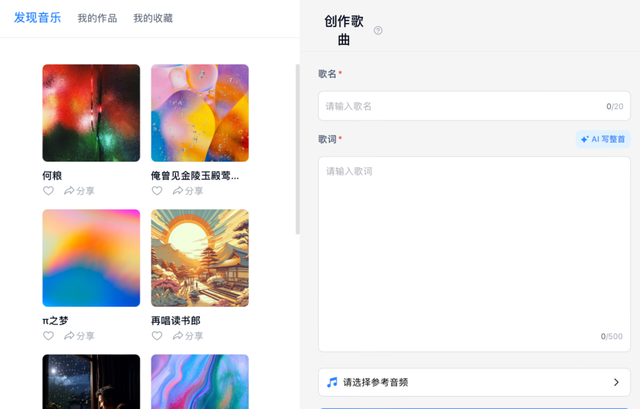
Task: Open 请选择参考音频 picker
Action: (474, 382)
